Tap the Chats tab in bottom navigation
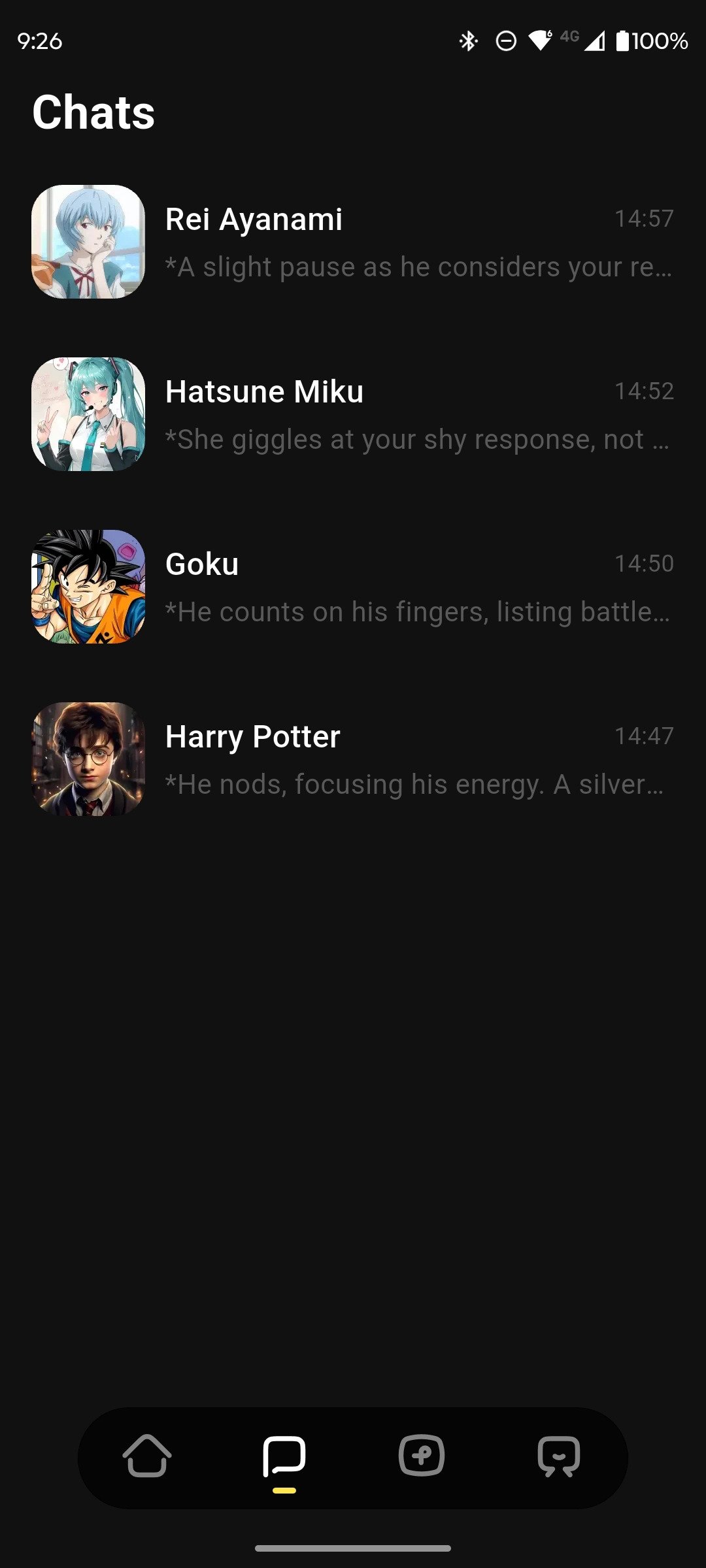The width and height of the screenshot is (706, 1568). click(x=284, y=1456)
